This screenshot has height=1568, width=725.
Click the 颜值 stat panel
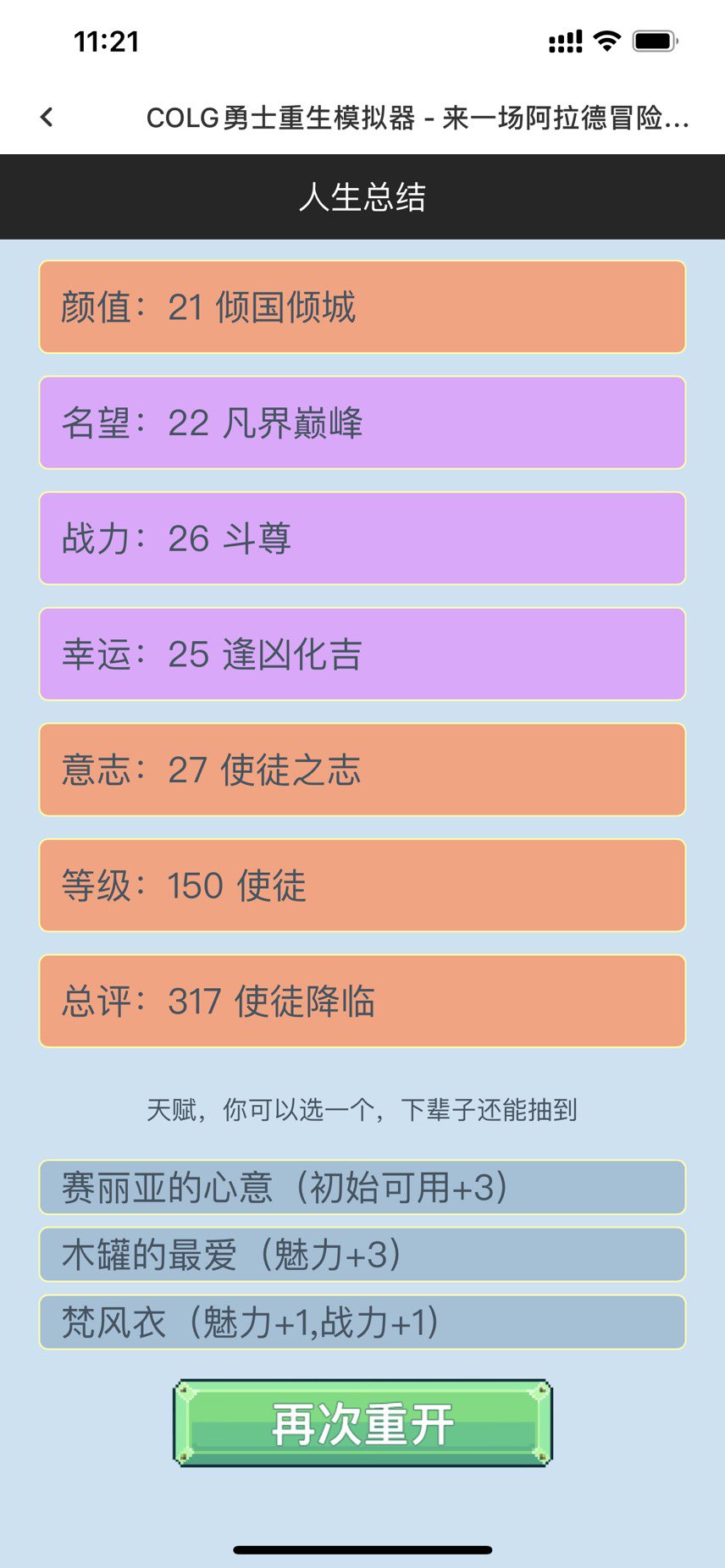[362, 306]
